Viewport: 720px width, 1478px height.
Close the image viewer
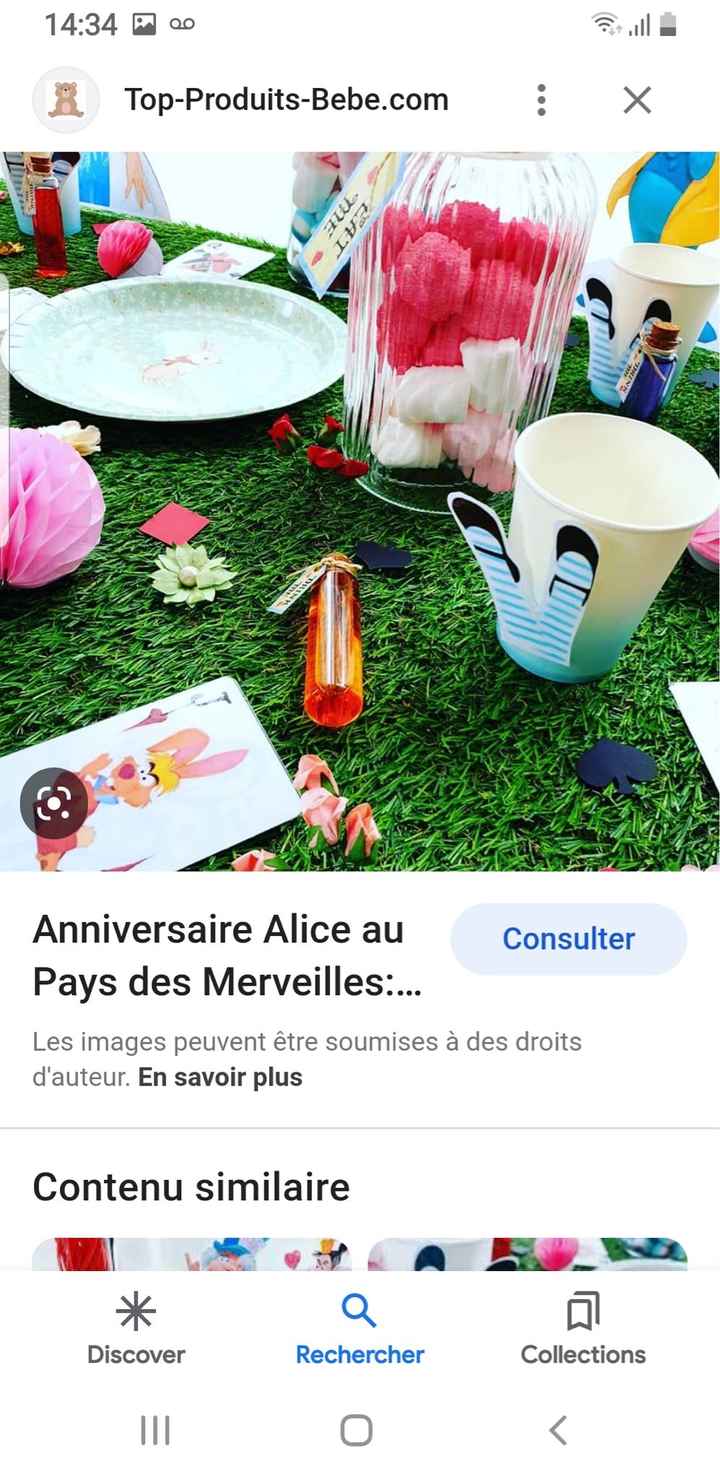tap(637, 100)
